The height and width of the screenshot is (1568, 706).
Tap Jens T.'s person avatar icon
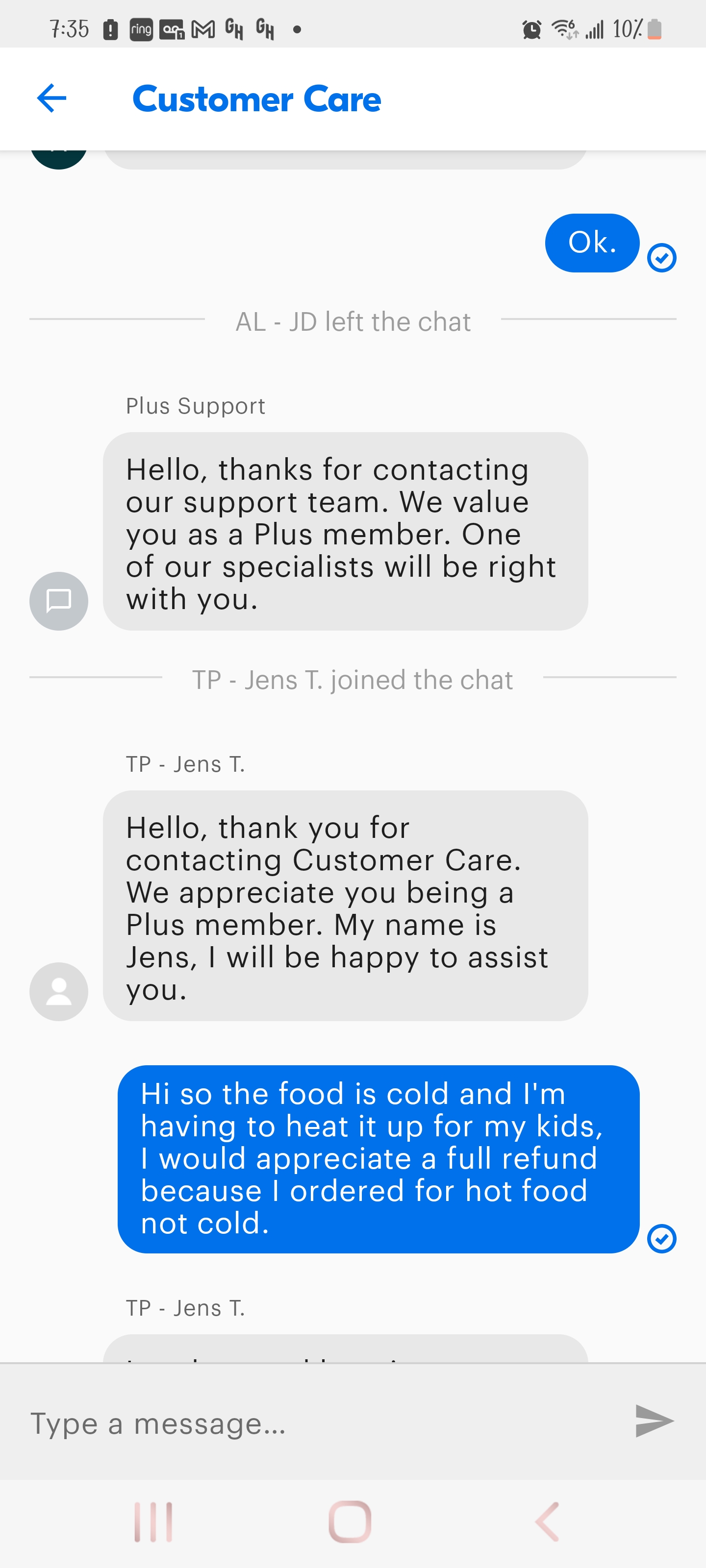pos(58,991)
